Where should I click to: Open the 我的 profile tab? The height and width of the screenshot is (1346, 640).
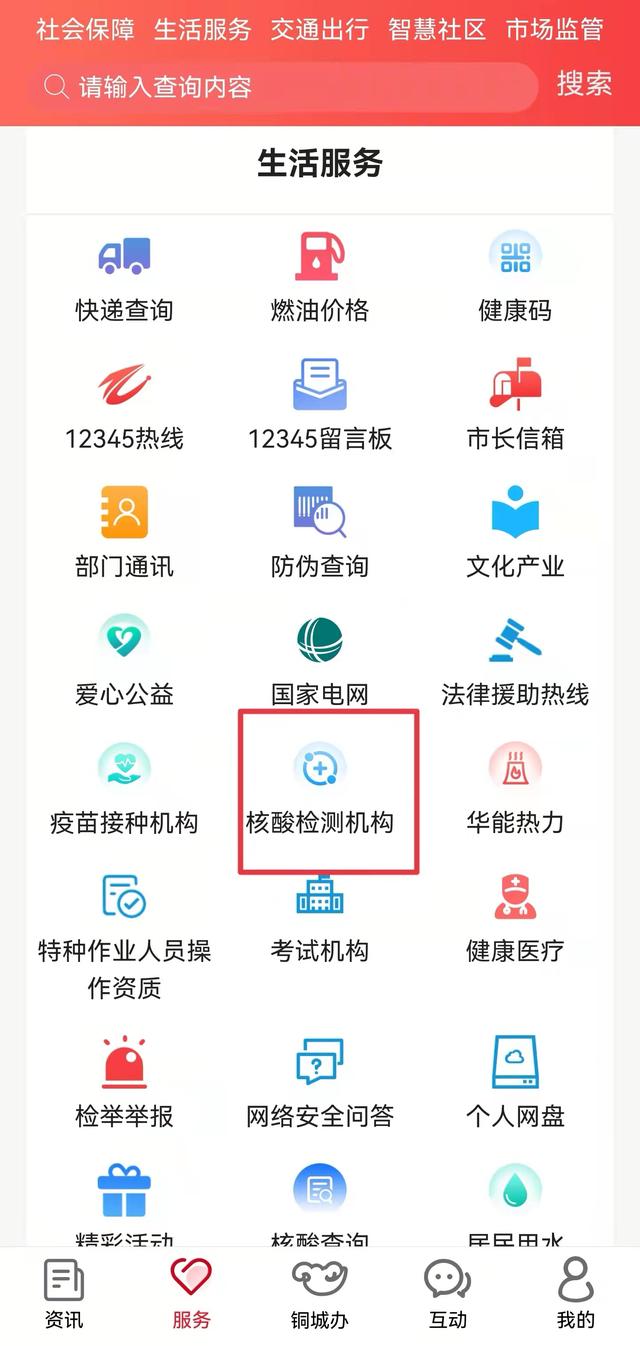pyautogui.click(x=576, y=1294)
